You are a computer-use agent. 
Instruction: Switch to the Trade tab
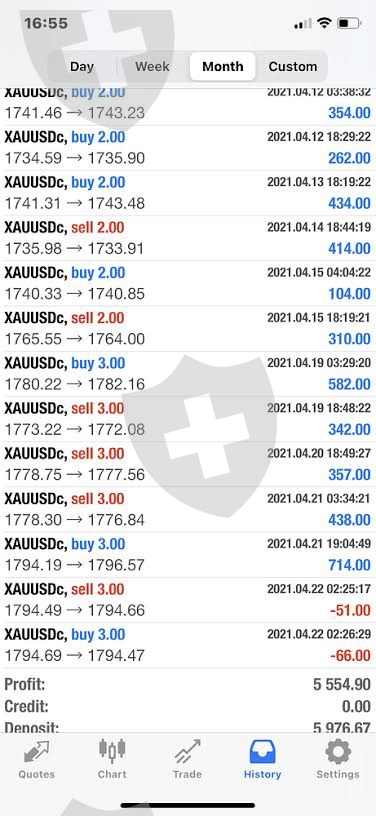pos(187,759)
